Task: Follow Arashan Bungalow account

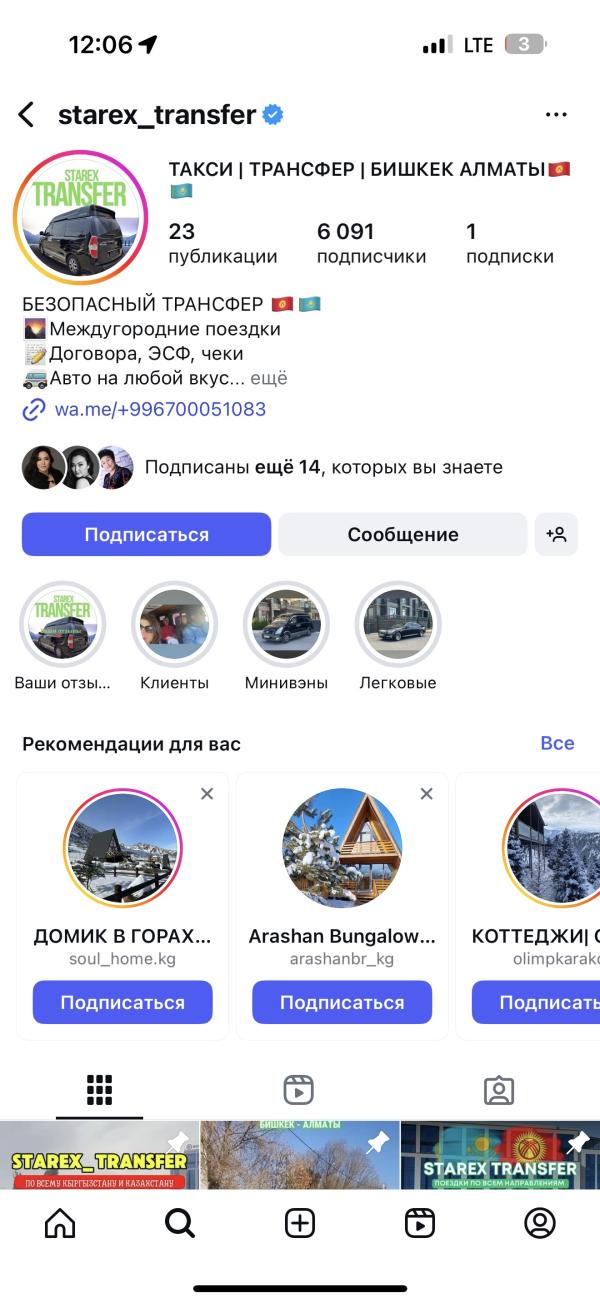Action: point(342,1002)
